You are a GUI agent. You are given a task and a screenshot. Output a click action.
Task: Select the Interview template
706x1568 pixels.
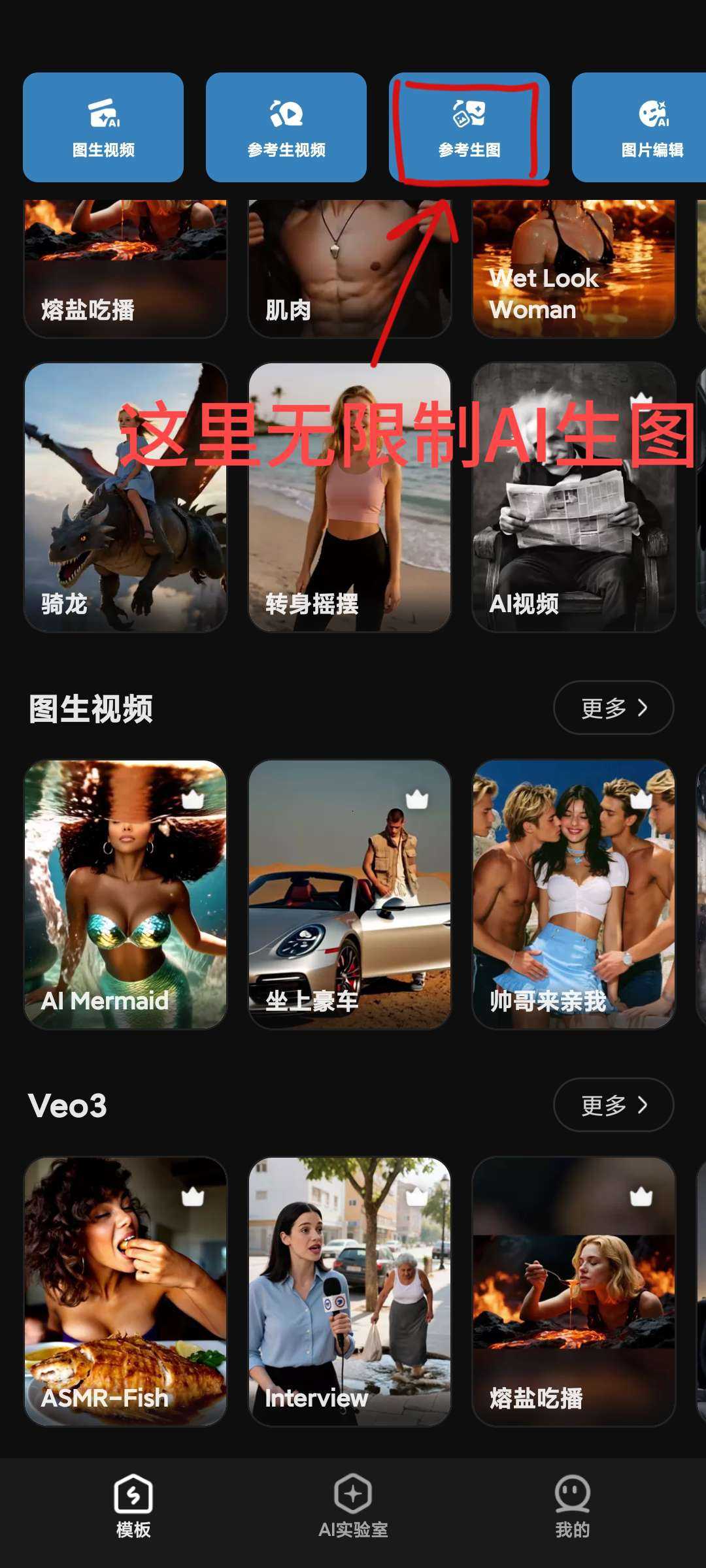click(x=350, y=1291)
